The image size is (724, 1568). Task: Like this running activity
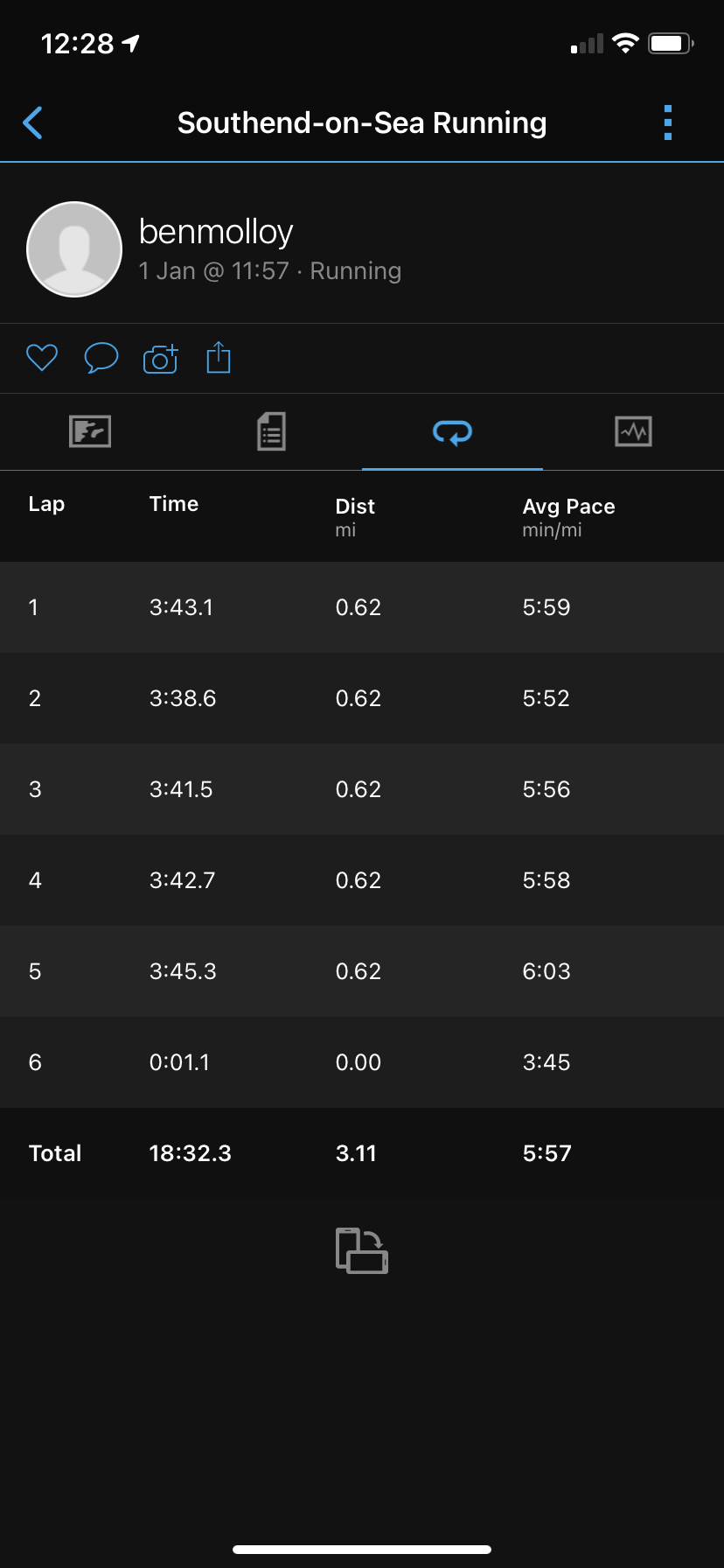tap(42, 358)
